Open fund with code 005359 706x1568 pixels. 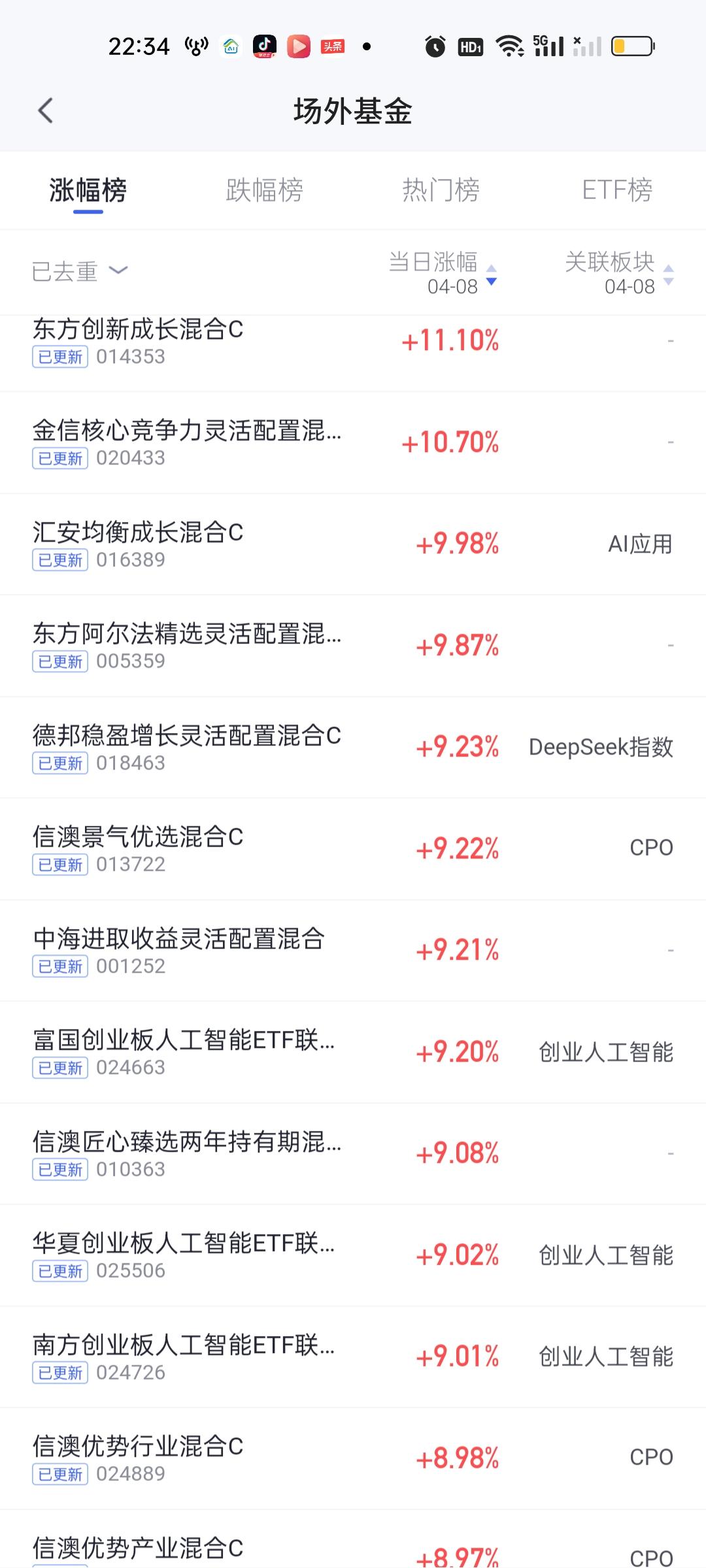[186, 645]
